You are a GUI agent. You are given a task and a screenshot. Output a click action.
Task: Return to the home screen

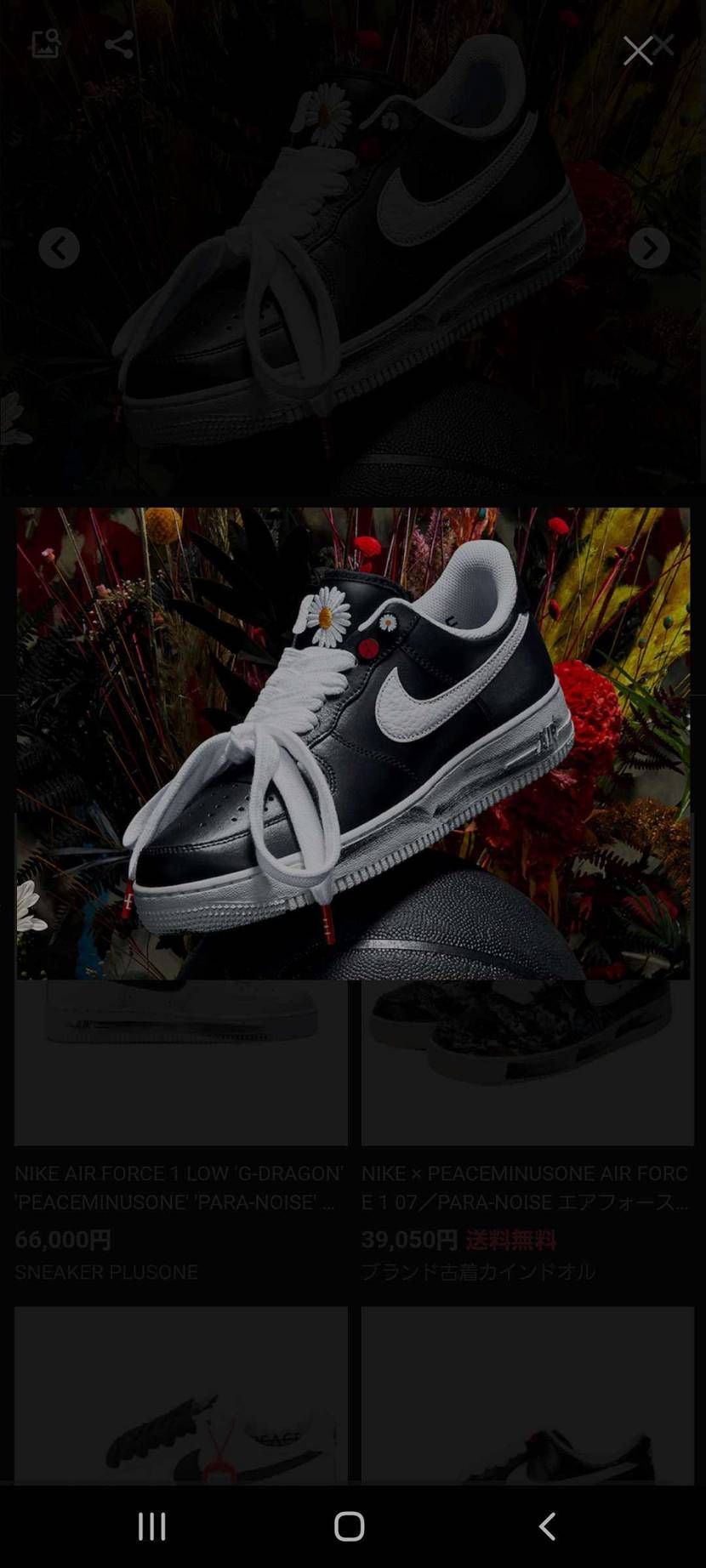pos(350,1526)
